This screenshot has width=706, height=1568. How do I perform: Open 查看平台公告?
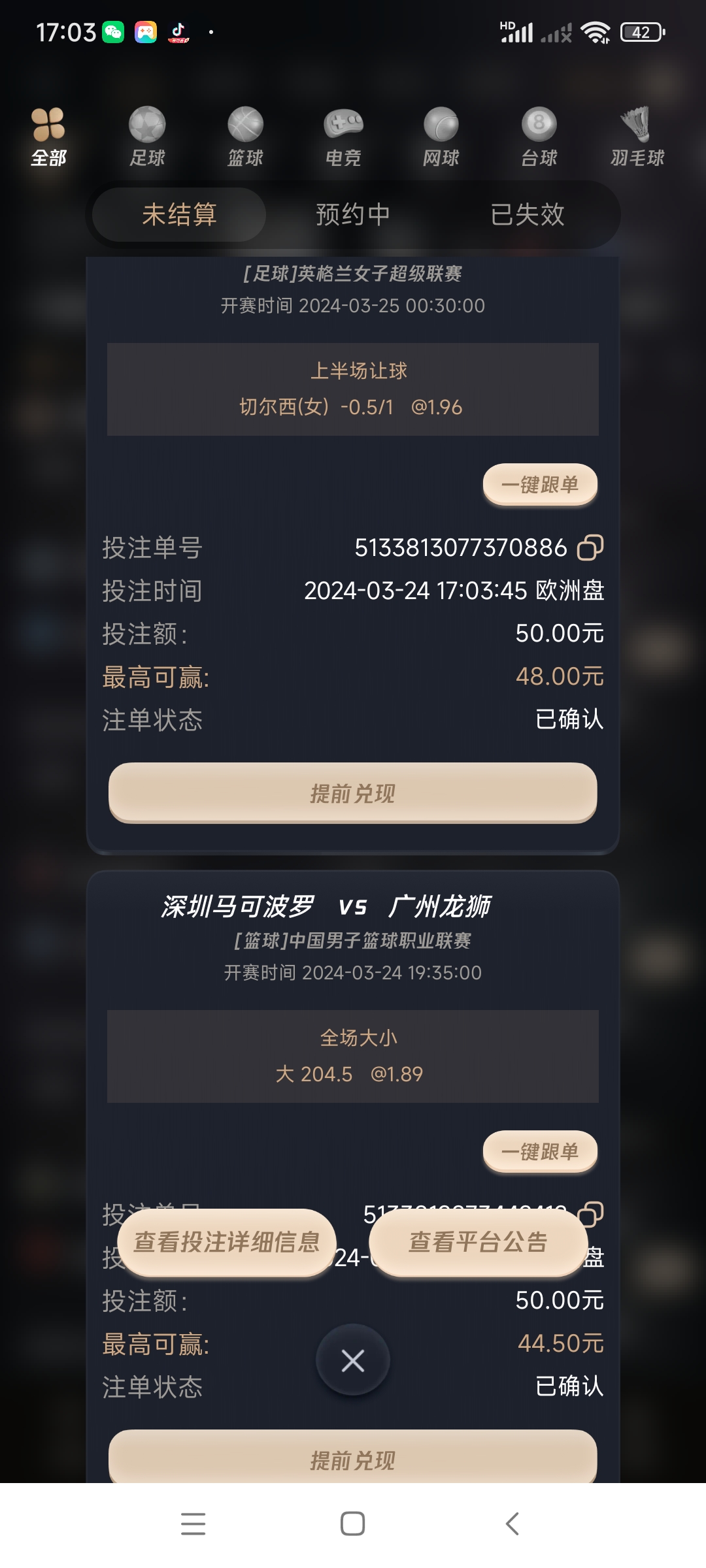click(478, 1242)
